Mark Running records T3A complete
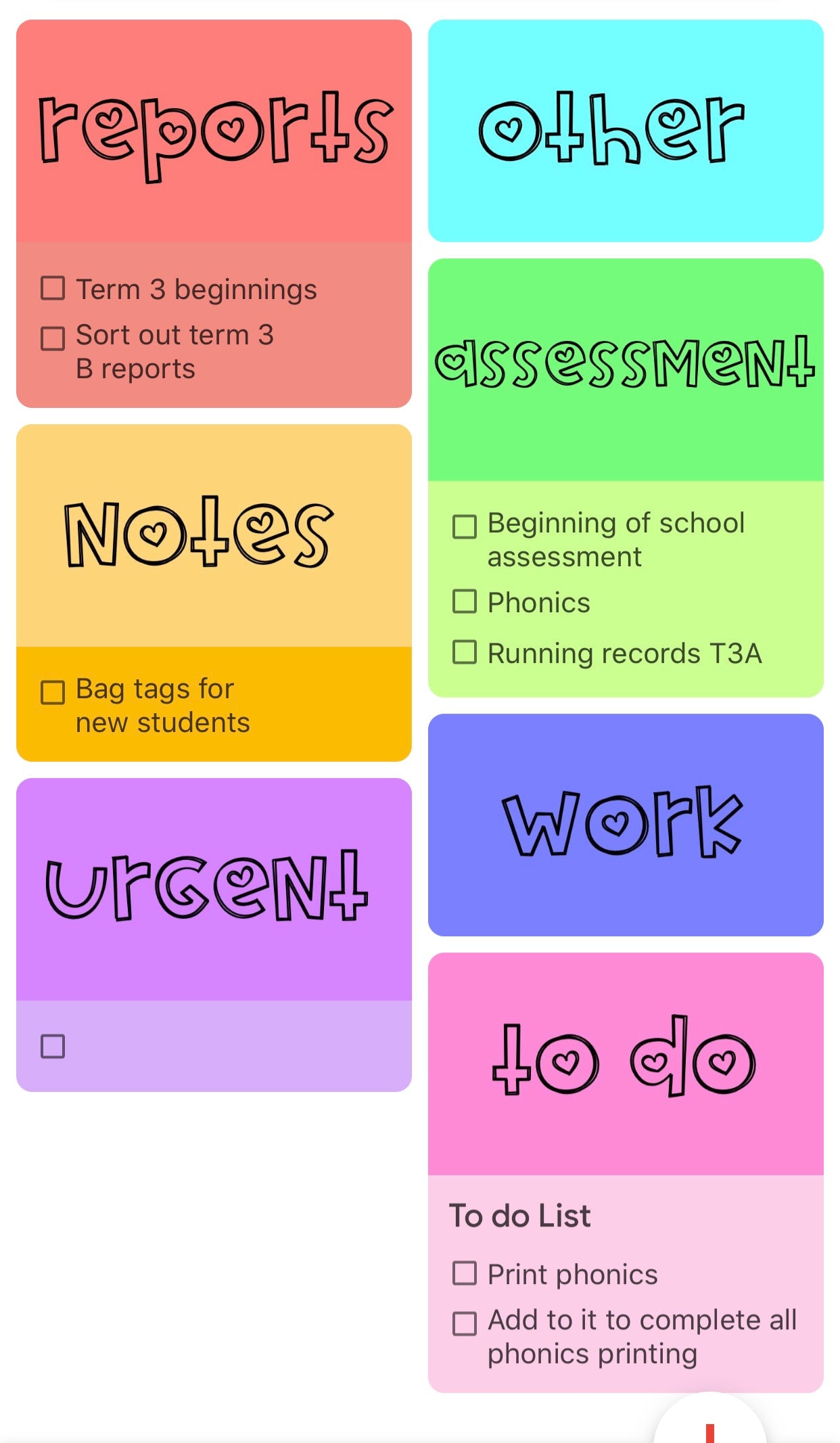Viewport: 840px width, 1443px height. pyautogui.click(x=465, y=652)
